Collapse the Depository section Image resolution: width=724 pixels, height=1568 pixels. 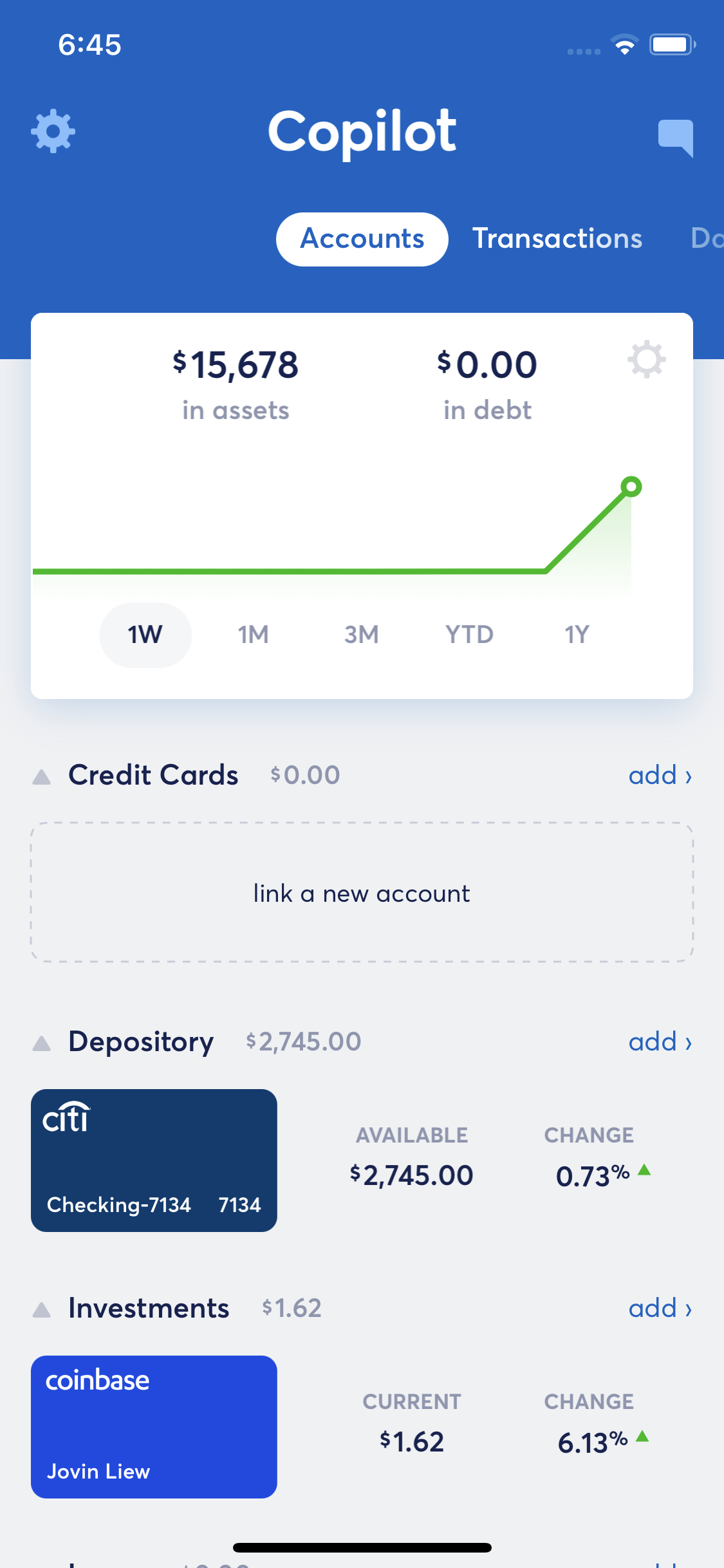pos(42,1043)
